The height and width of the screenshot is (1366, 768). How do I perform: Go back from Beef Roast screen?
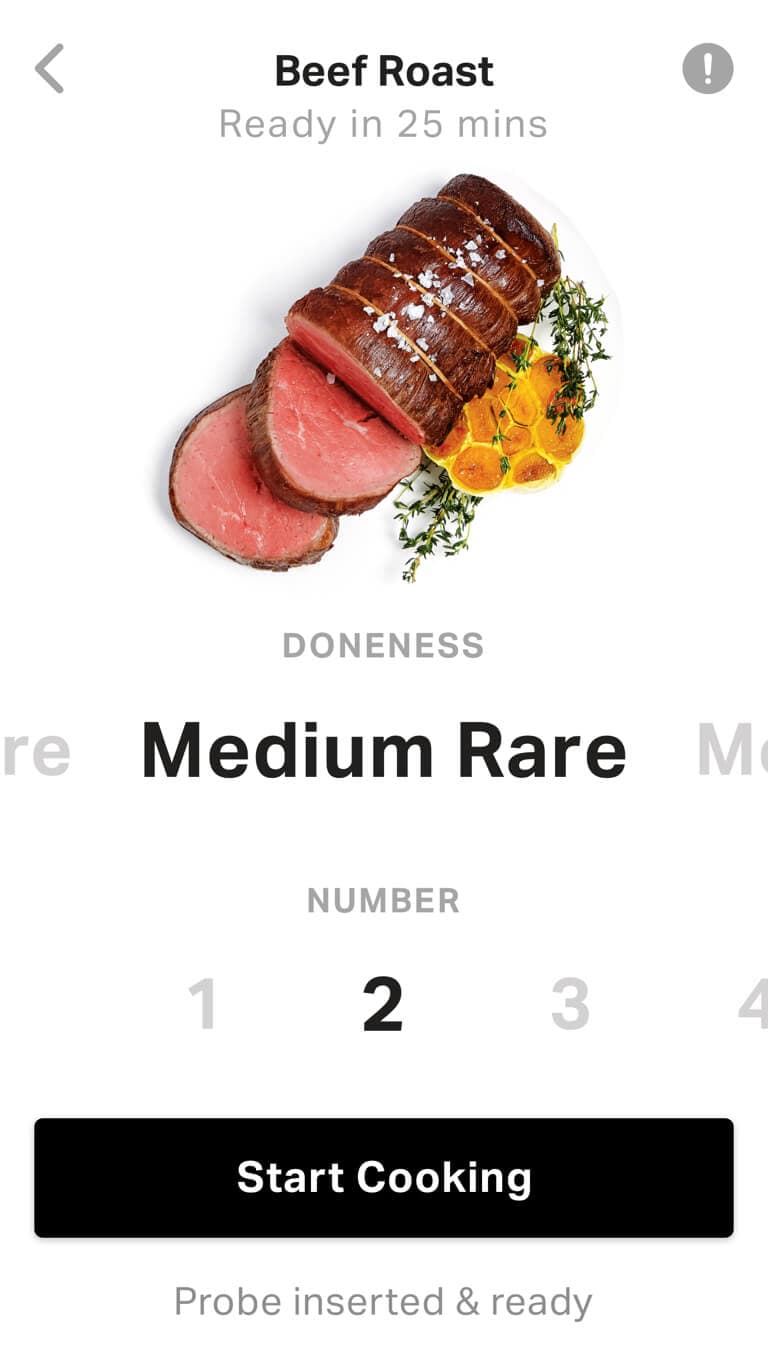click(49, 69)
